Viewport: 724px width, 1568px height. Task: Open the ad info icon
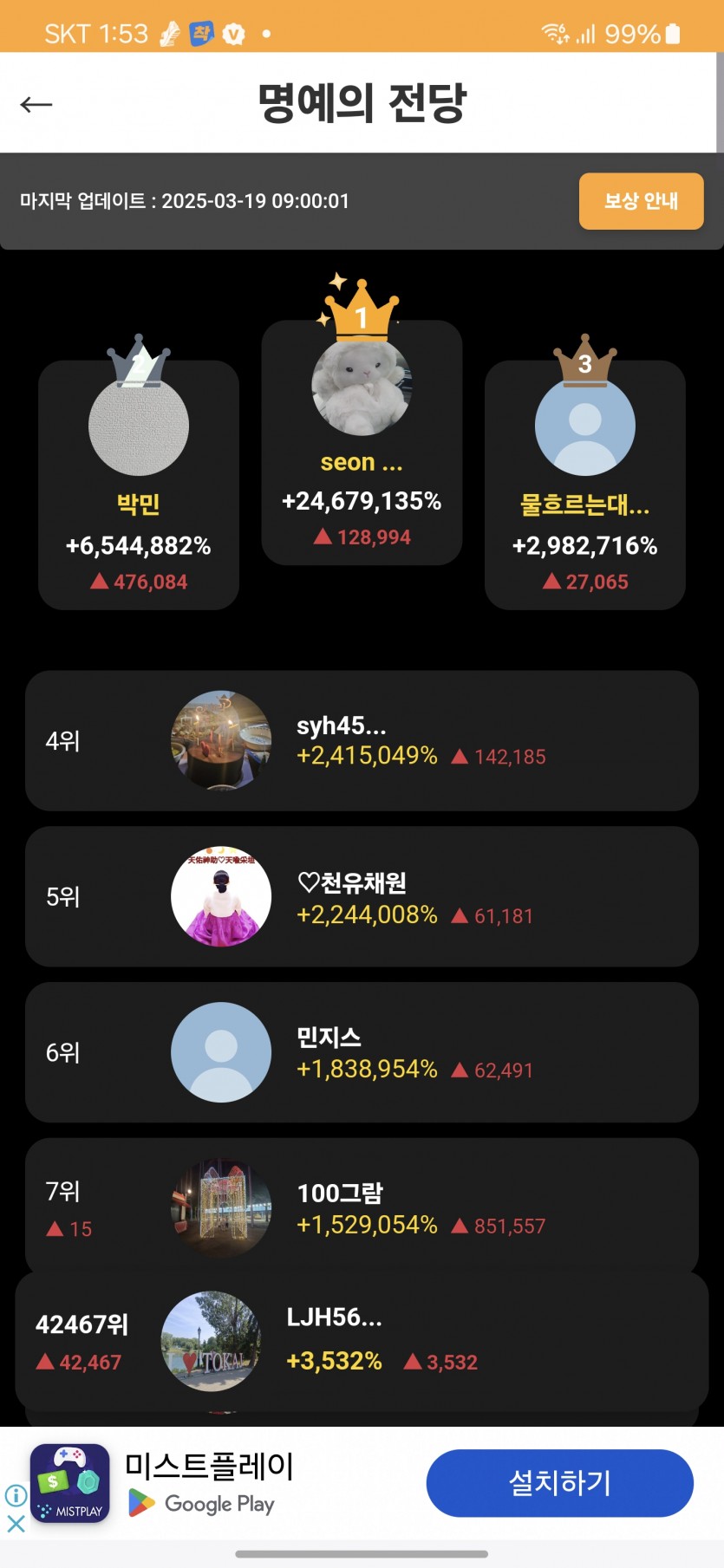click(16, 1495)
